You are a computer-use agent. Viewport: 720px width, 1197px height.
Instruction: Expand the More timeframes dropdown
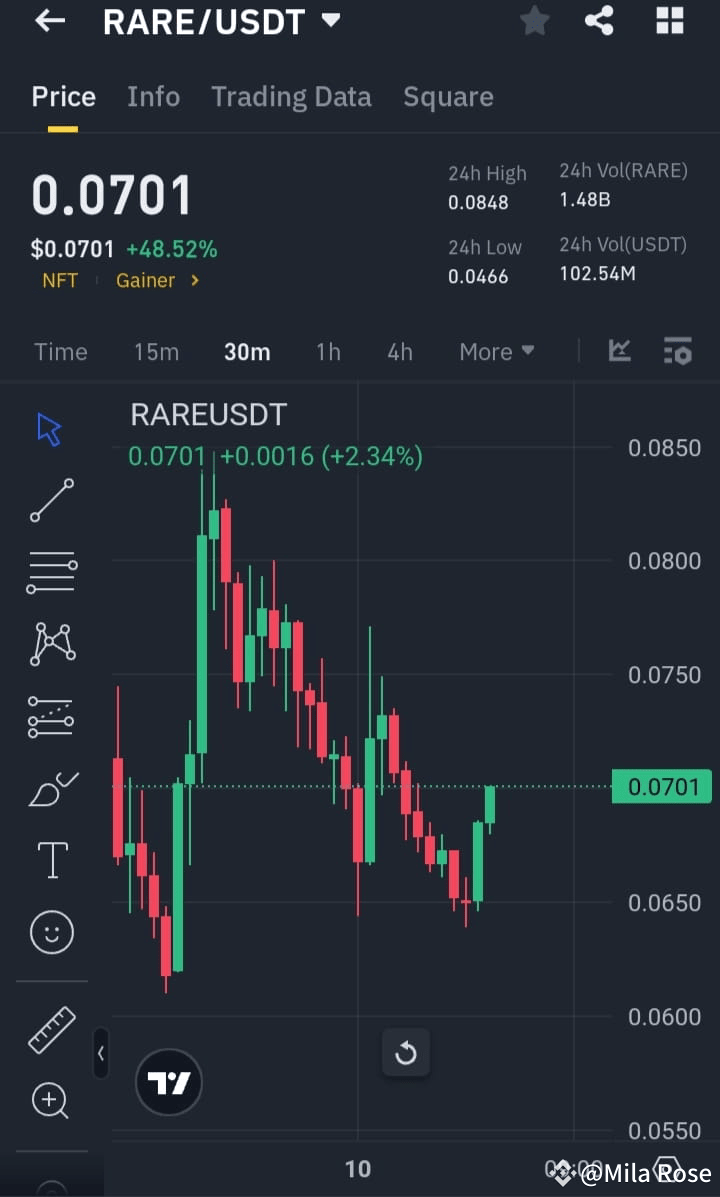tap(496, 351)
